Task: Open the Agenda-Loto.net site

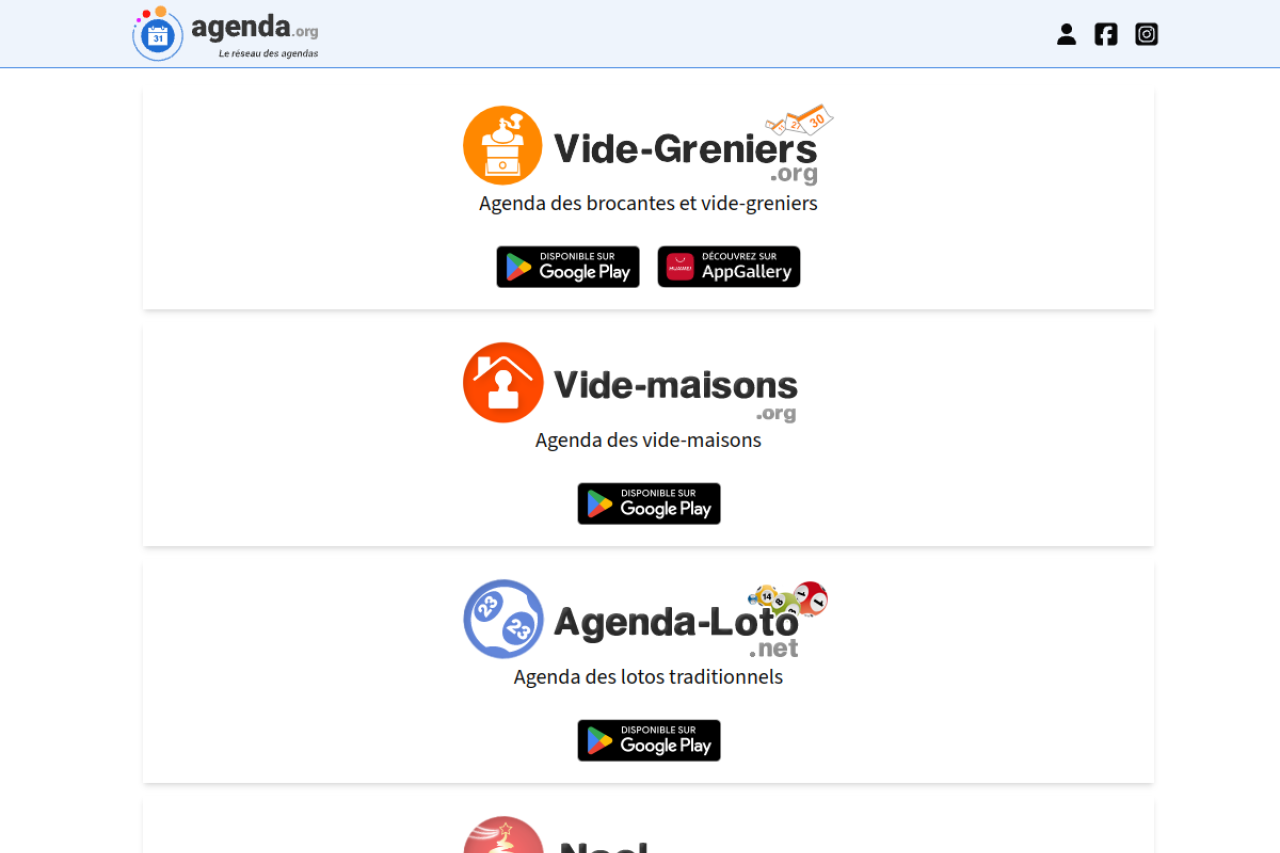Action: pyautogui.click(x=645, y=620)
